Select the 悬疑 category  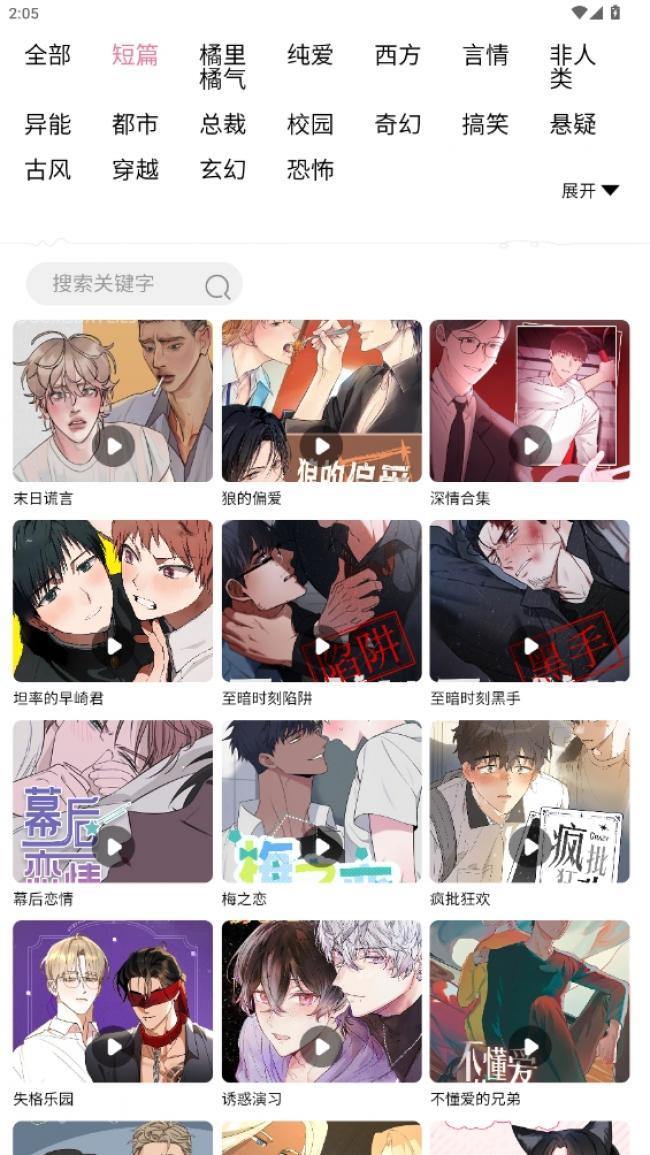[x=573, y=124]
